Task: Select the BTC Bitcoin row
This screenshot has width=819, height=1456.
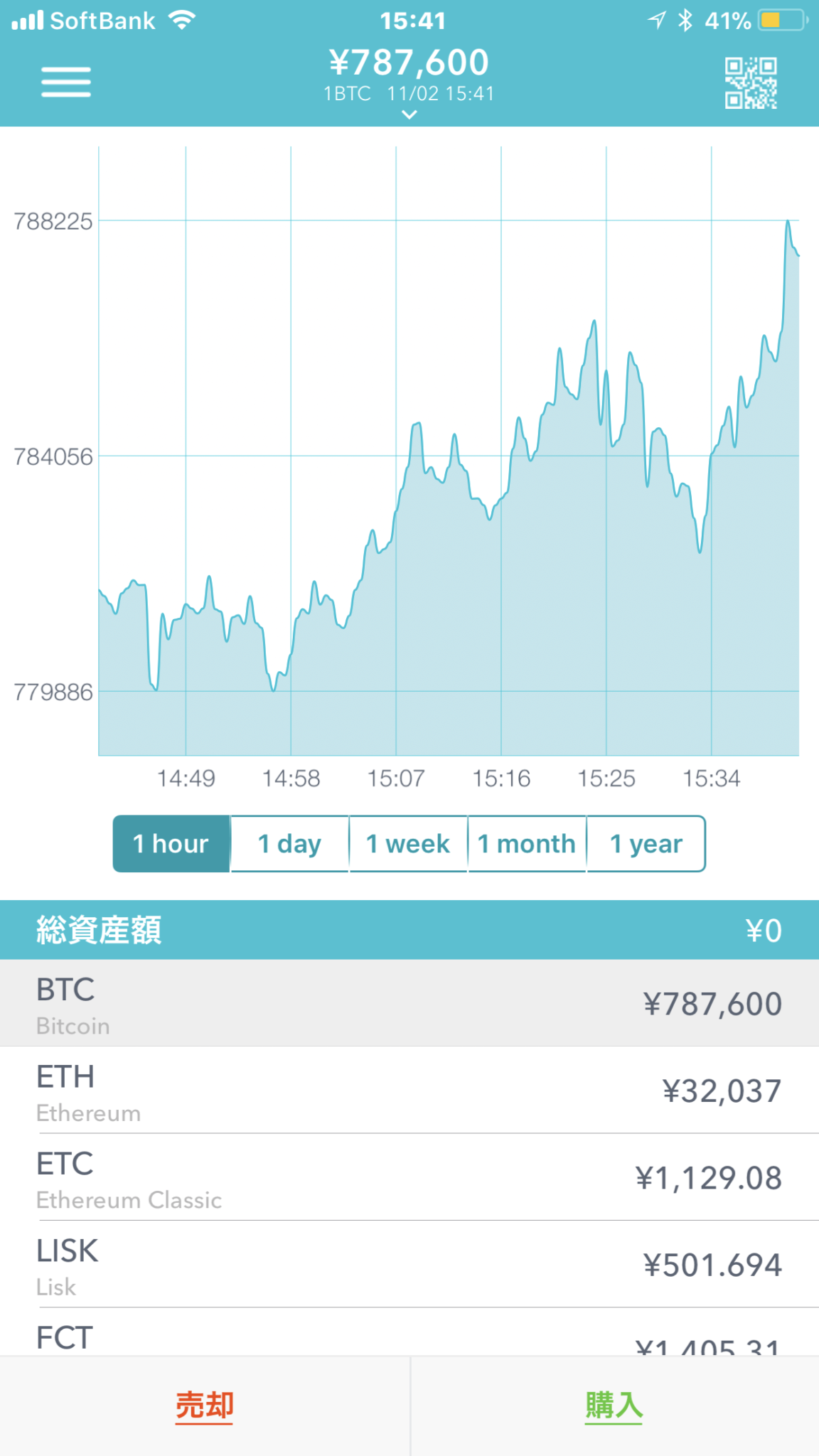Action: click(x=409, y=1003)
